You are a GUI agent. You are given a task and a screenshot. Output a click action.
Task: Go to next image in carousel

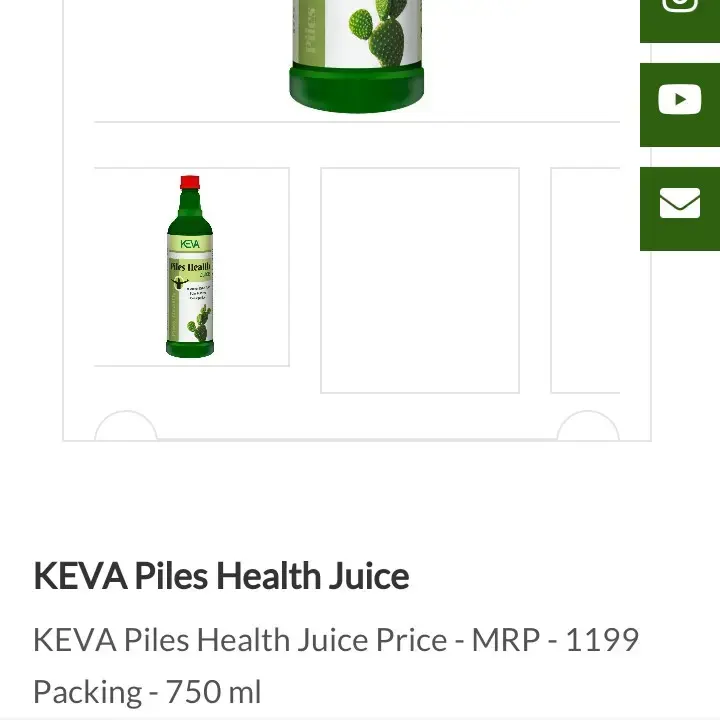tap(588, 428)
